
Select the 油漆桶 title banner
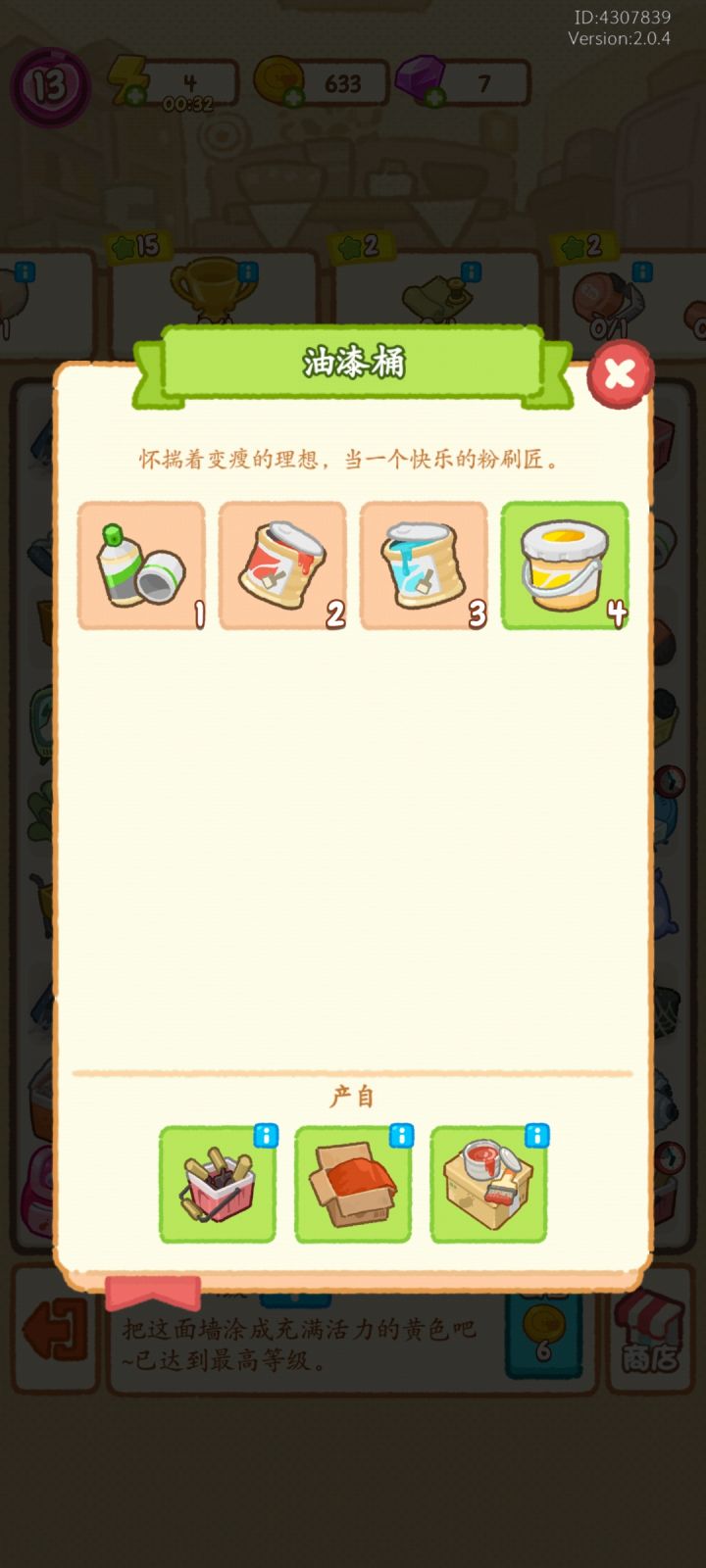click(353, 364)
